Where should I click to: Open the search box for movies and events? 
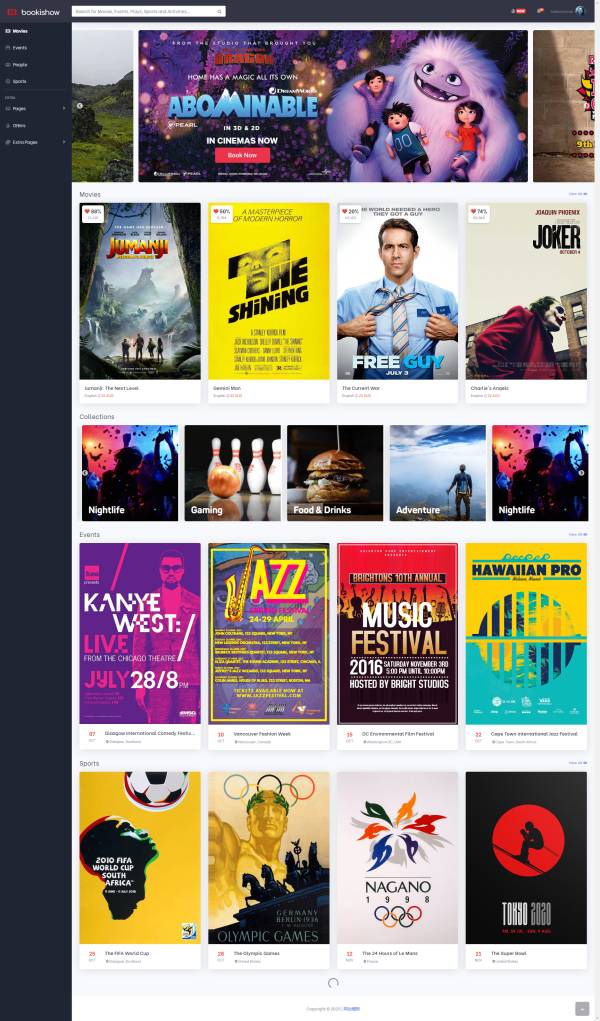(x=148, y=11)
